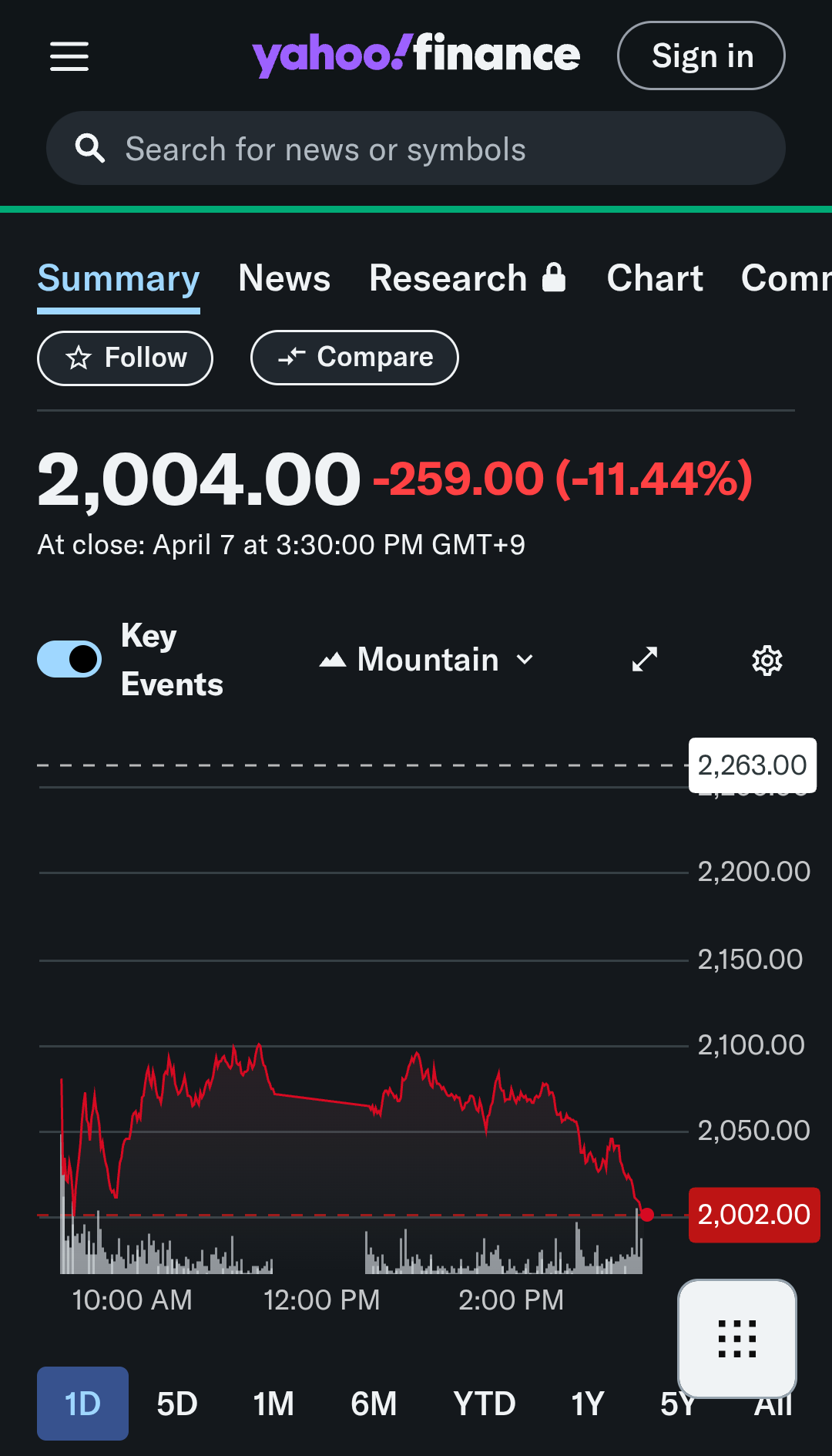The height and width of the screenshot is (1456, 832).
Task: Select the 1D time range
Action: 82,1404
